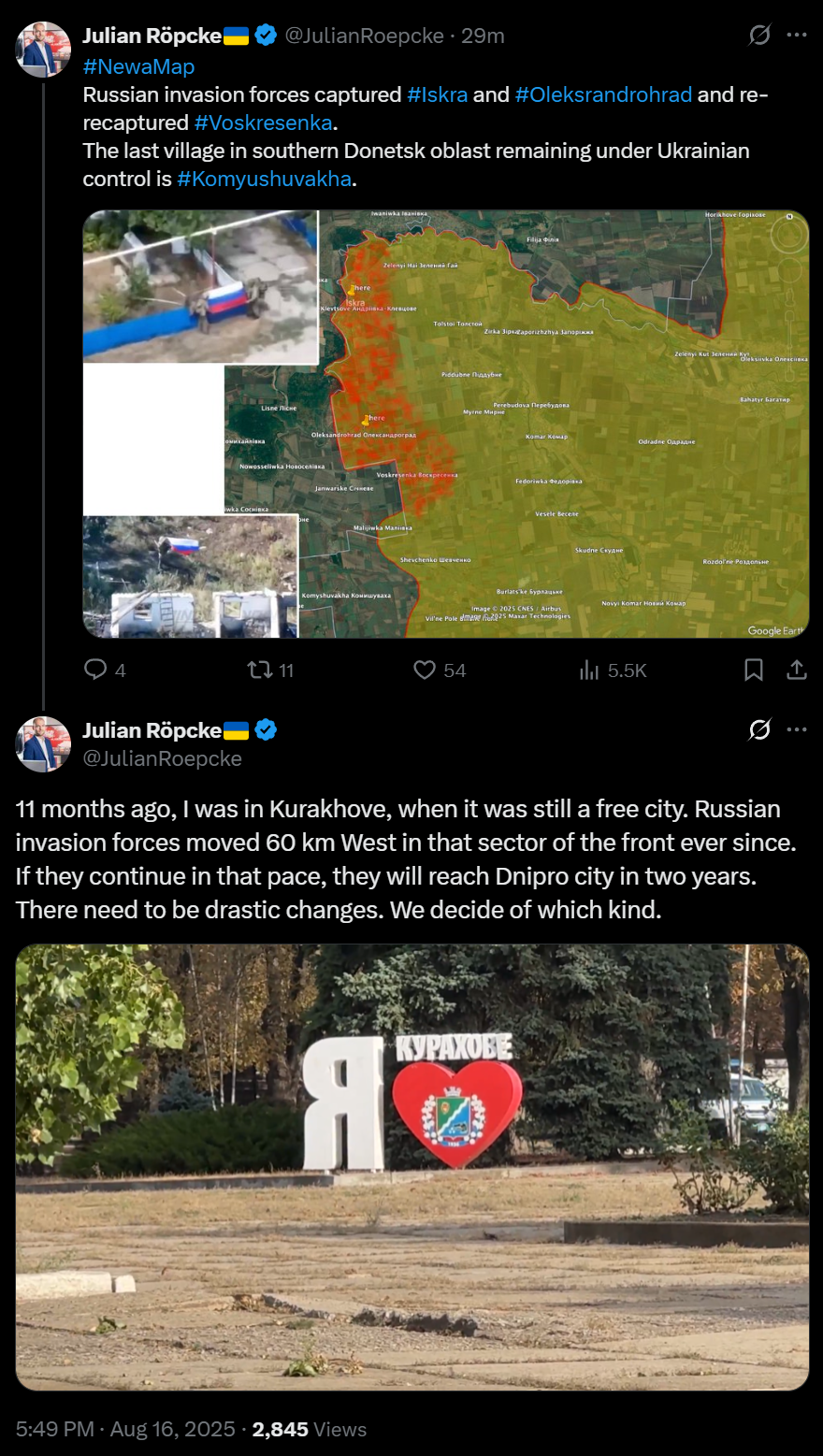This screenshot has width=823, height=1456.
Task: Share the #NewaMap post
Action: (797, 670)
